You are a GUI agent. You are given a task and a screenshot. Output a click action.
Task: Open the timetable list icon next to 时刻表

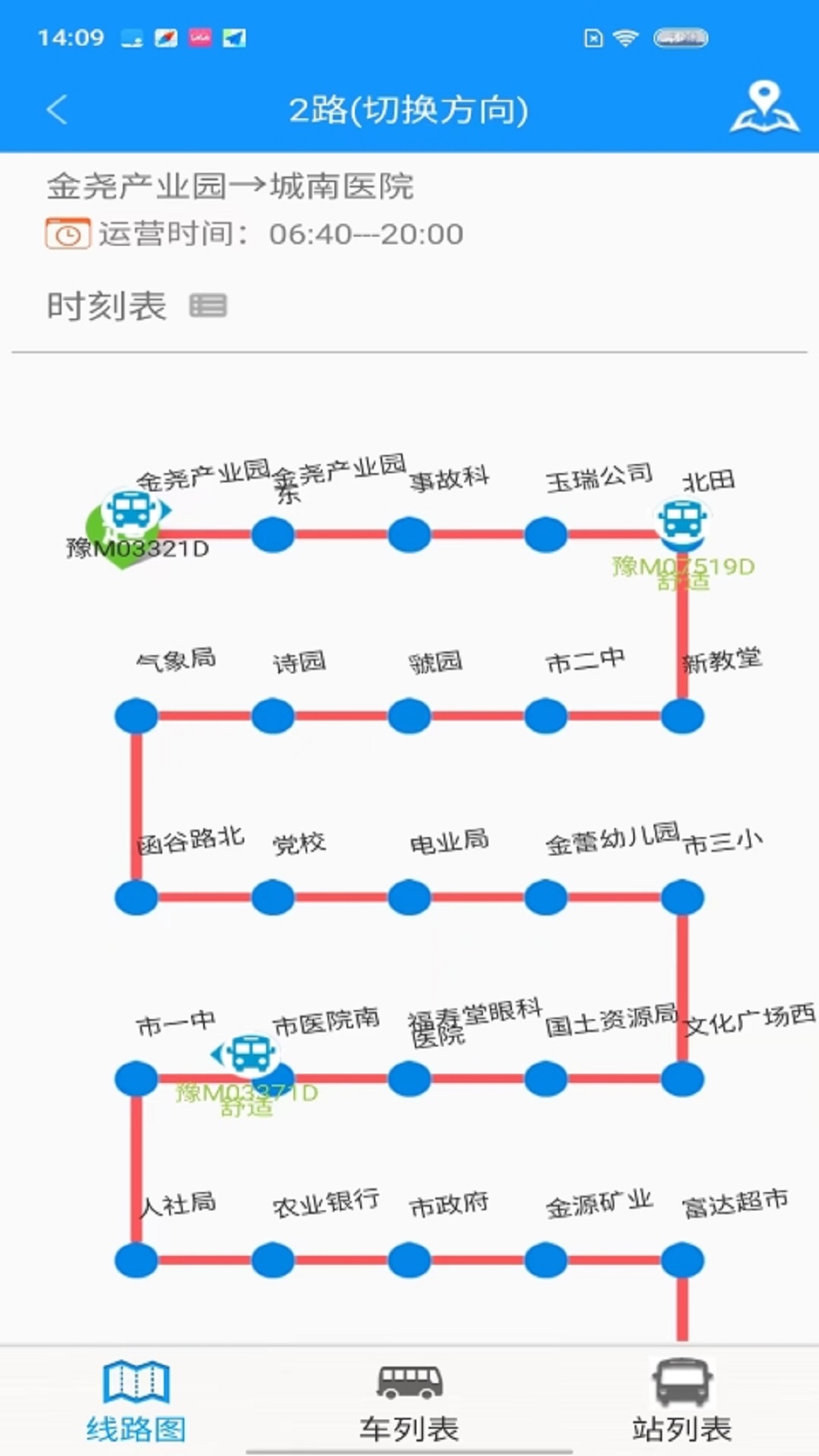tap(209, 306)
